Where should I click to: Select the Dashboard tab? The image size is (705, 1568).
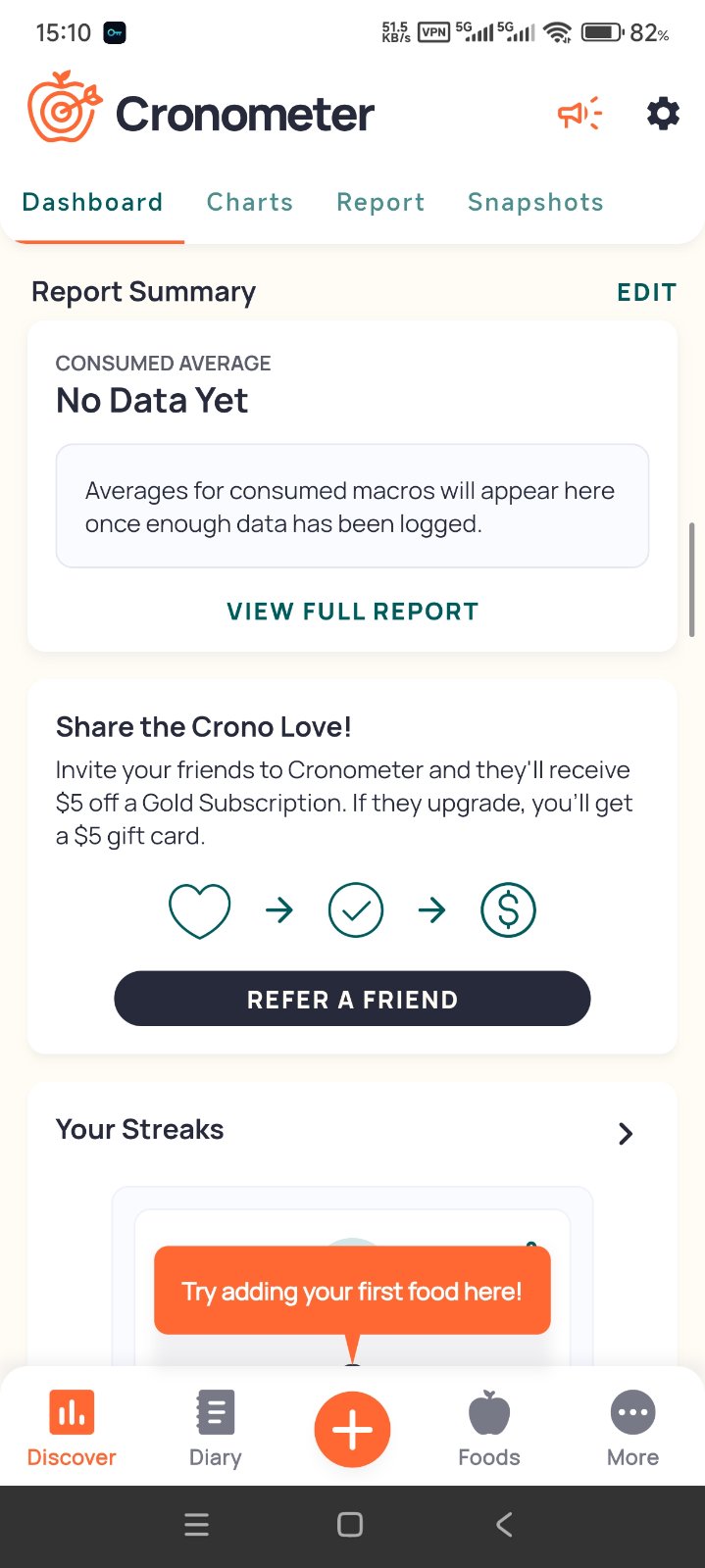click(x=92, y=202)
